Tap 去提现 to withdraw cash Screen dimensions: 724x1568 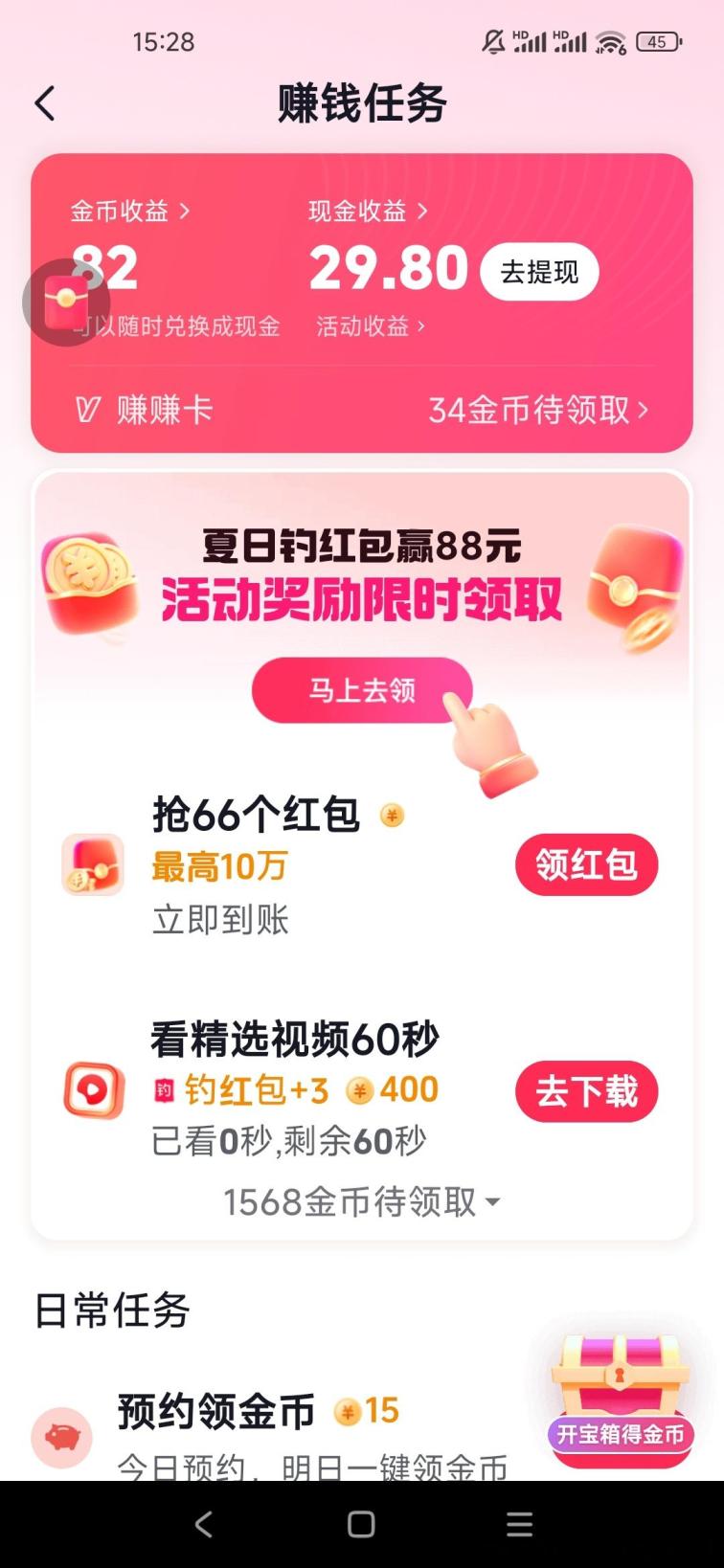click(539, 273)
